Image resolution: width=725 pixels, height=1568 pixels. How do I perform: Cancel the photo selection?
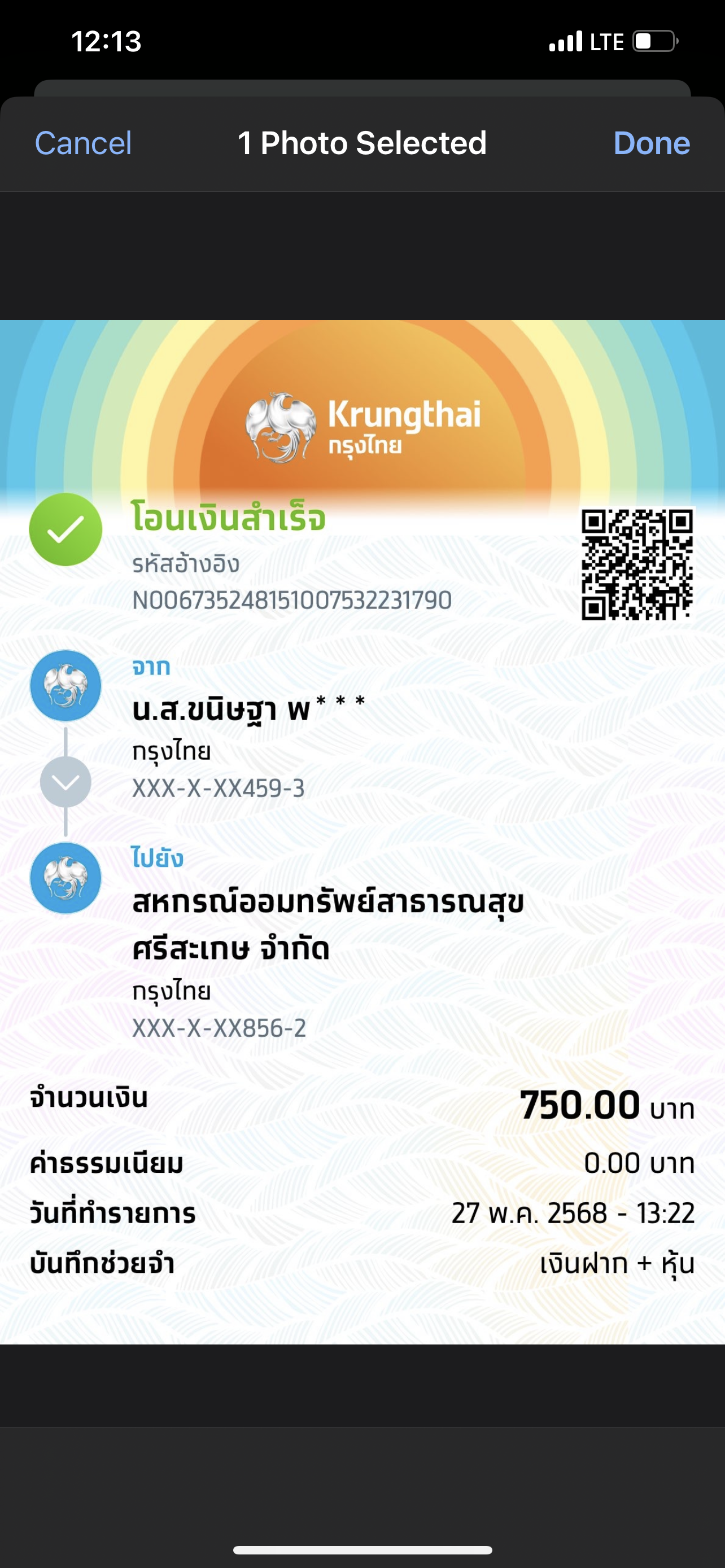tap(83, 144)
